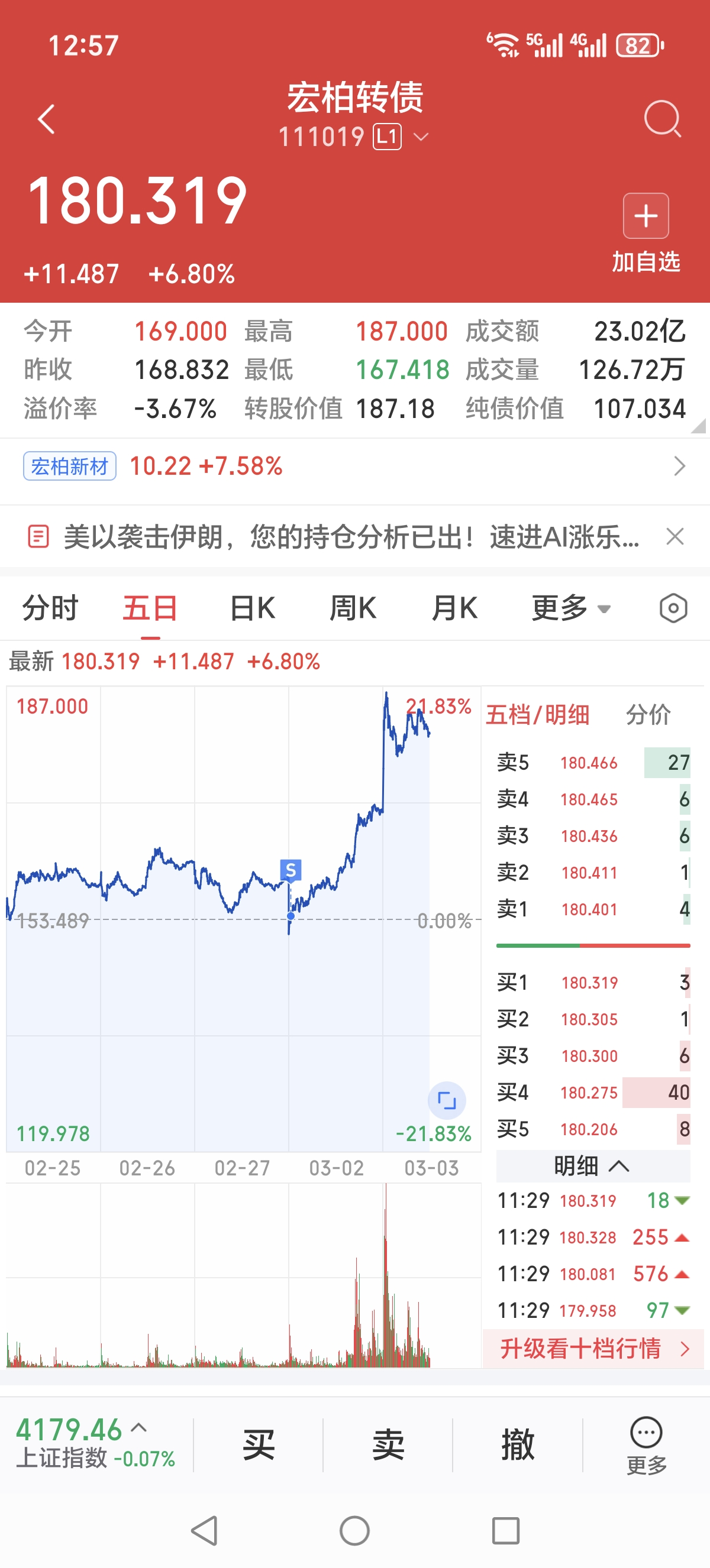
Task: Go back using the top-left arrow
Action: 47,119
